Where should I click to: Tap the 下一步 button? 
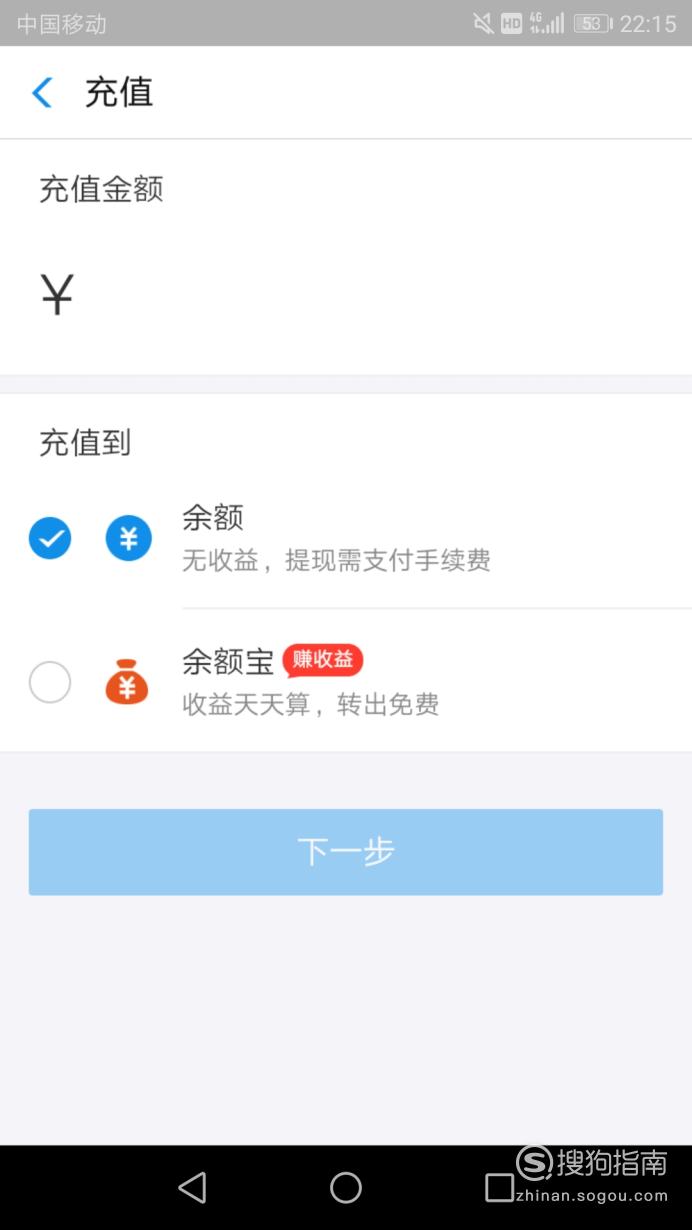(x=346, y=852)
